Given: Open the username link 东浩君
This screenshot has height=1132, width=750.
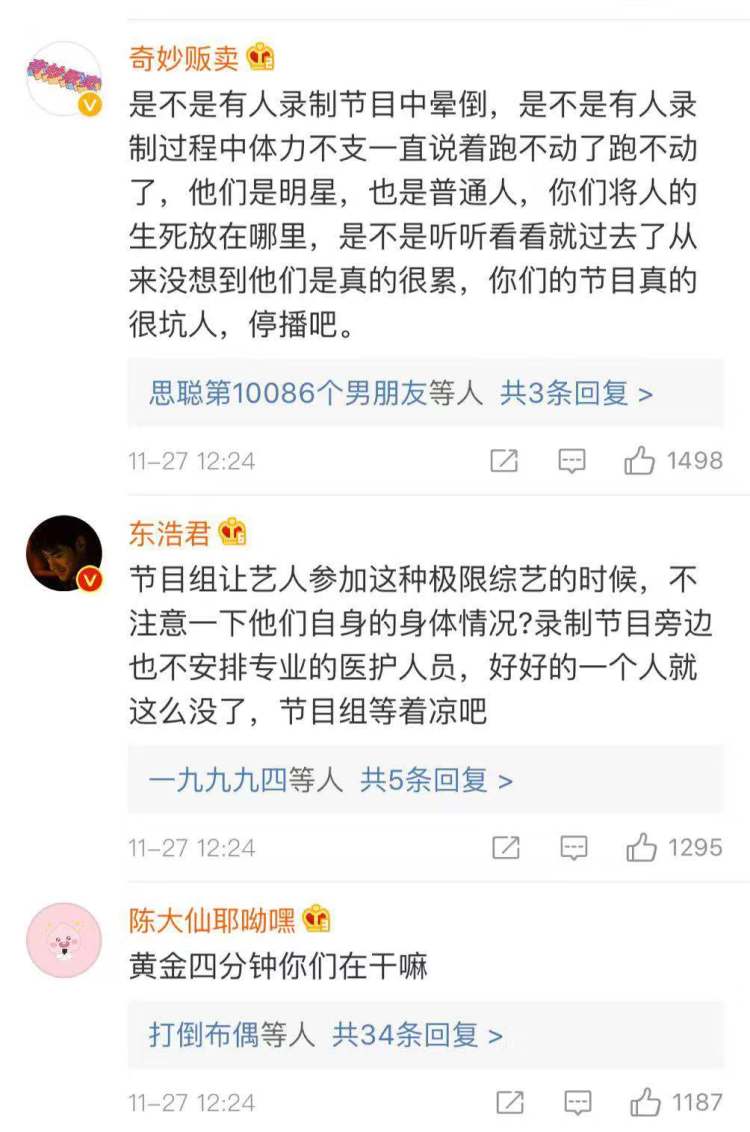Looking at the screenshot, I should click(x=170, y=533).
